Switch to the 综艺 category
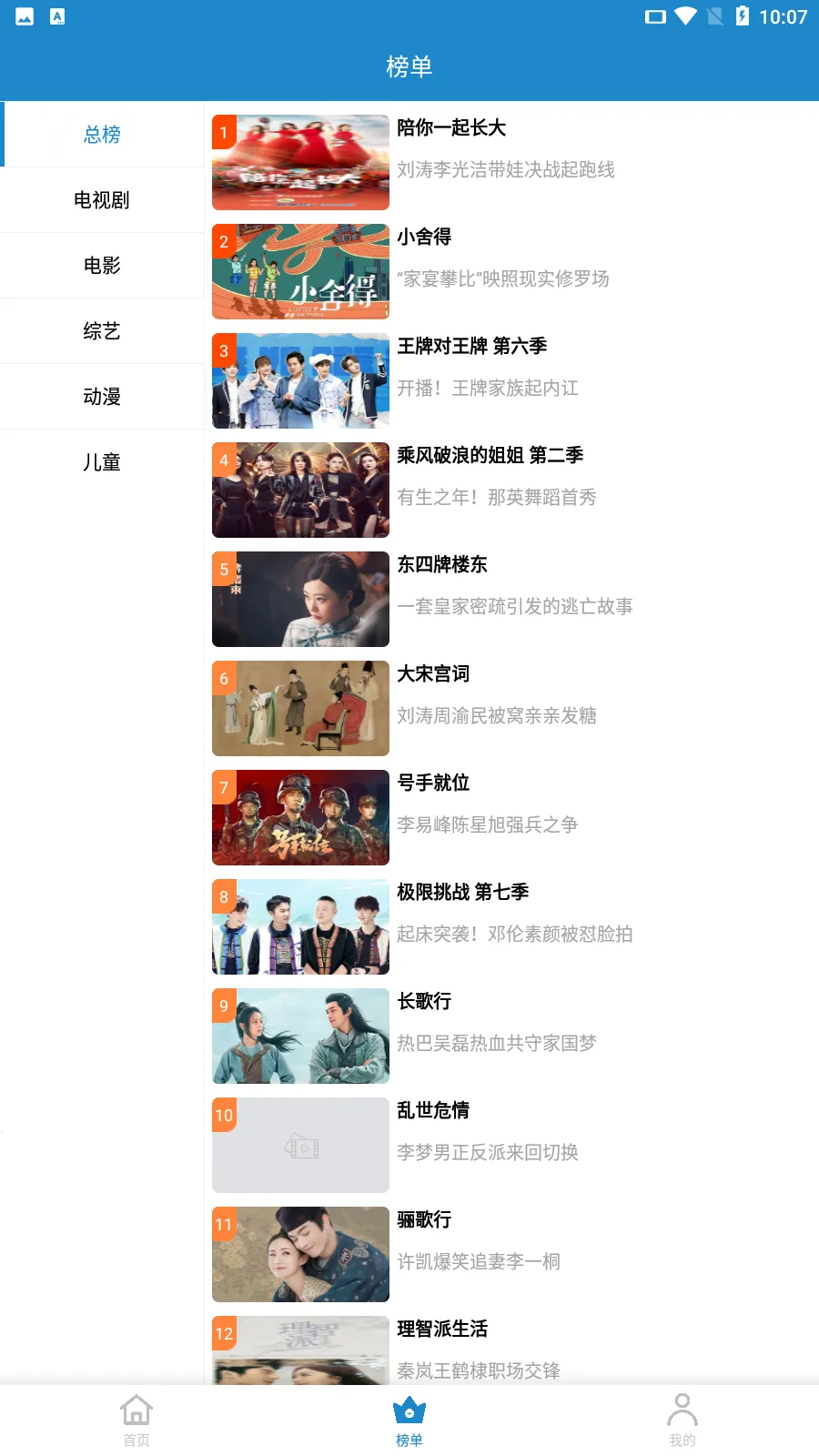The image size is (819, 1456). [102, 331]
